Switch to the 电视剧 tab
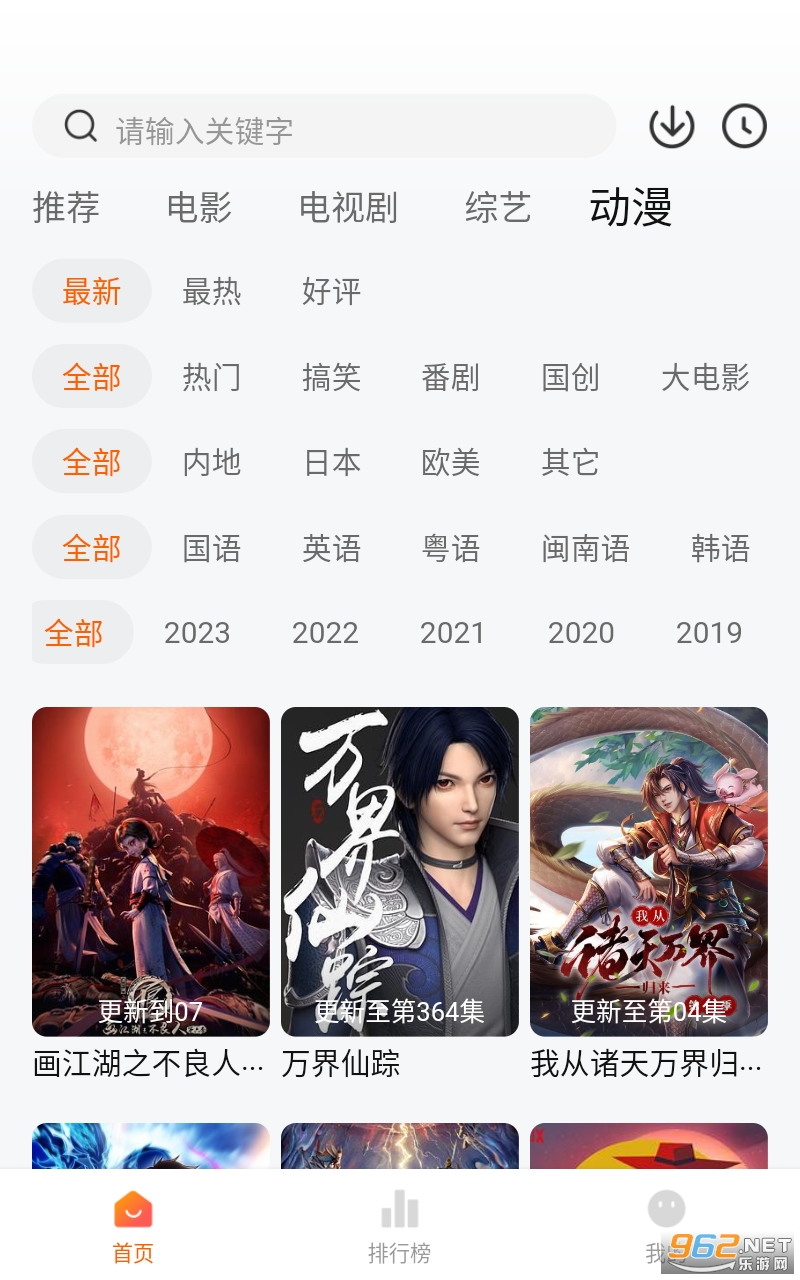 (x=348, y=208)
